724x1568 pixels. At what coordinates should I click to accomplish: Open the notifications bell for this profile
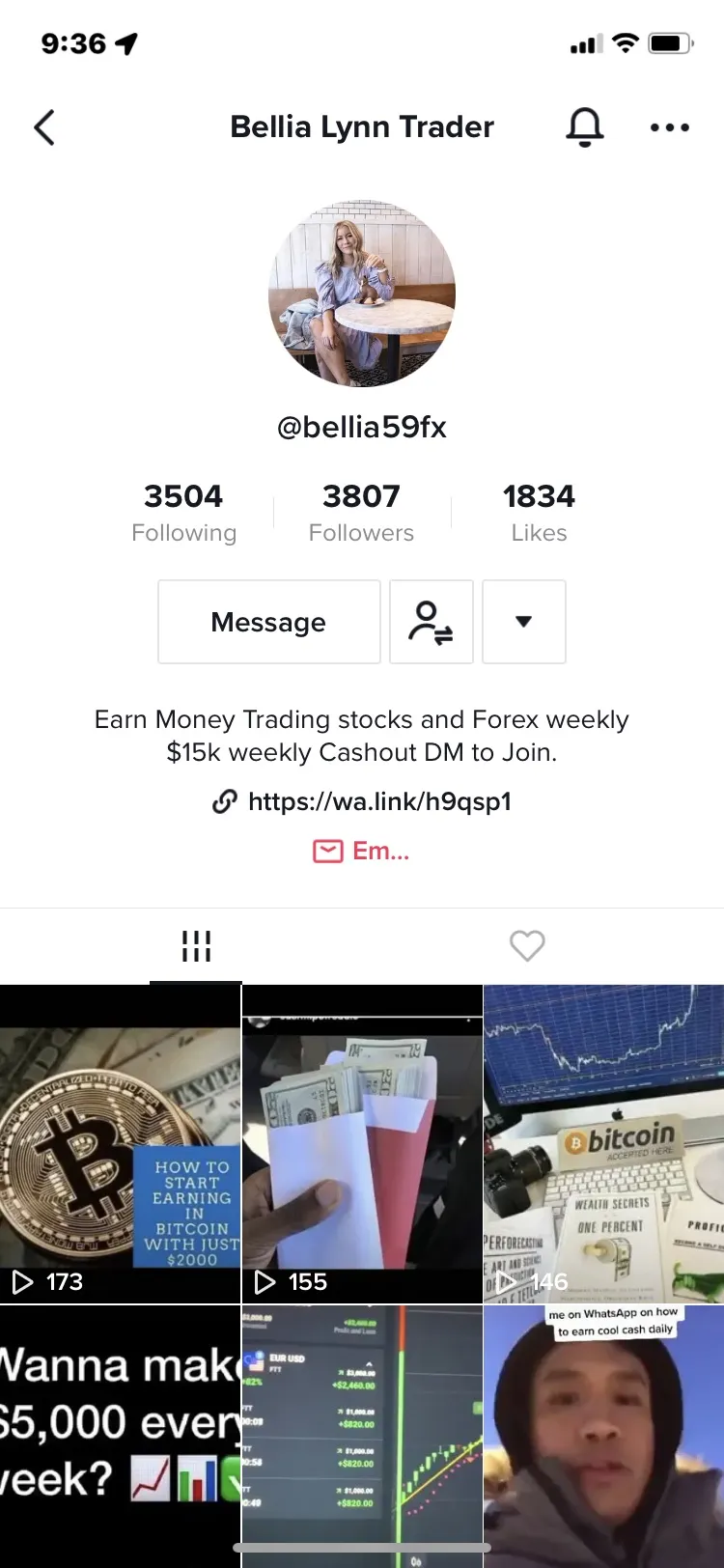(584, 126)
